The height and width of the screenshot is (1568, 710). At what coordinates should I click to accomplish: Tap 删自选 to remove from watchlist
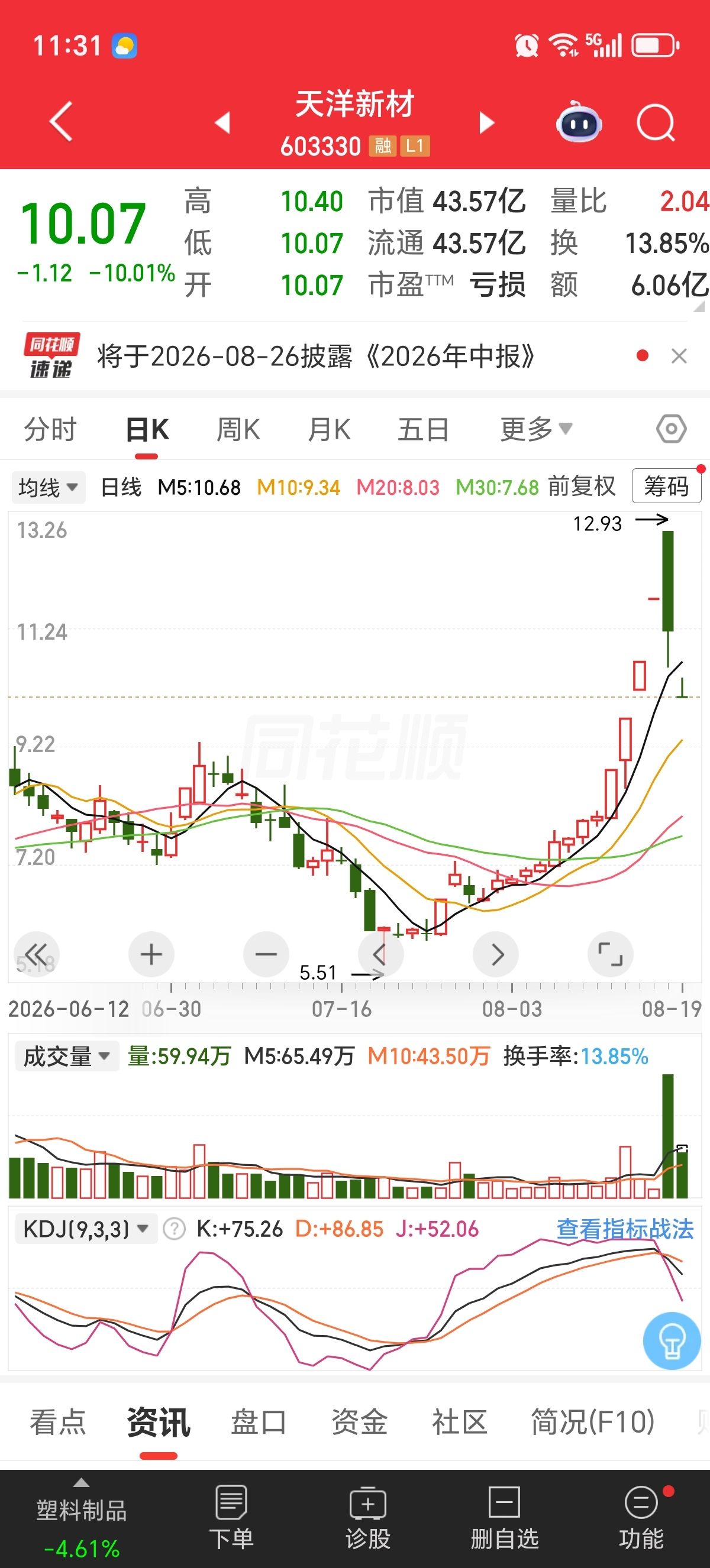(x=505, y=1518)
